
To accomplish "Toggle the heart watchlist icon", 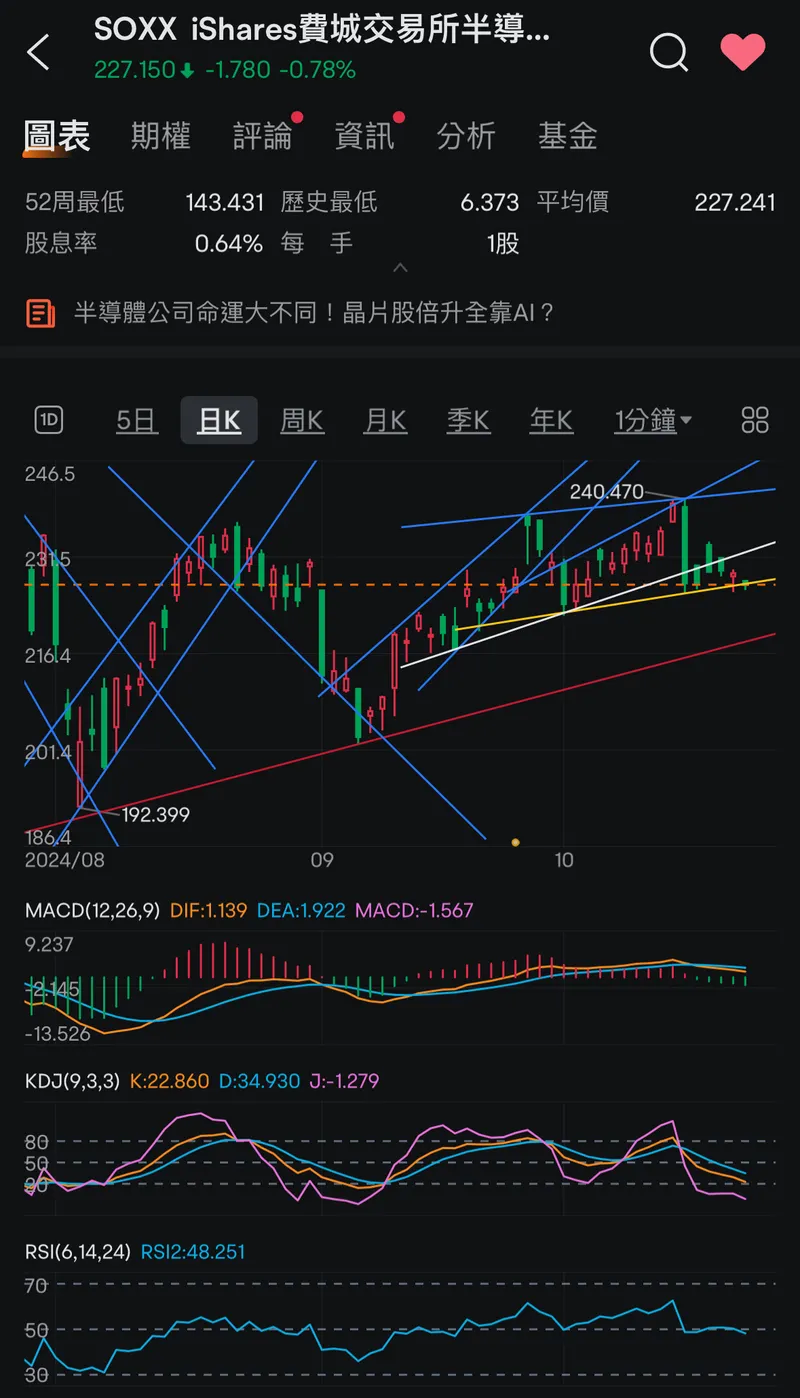I will [x=742, y=52].
